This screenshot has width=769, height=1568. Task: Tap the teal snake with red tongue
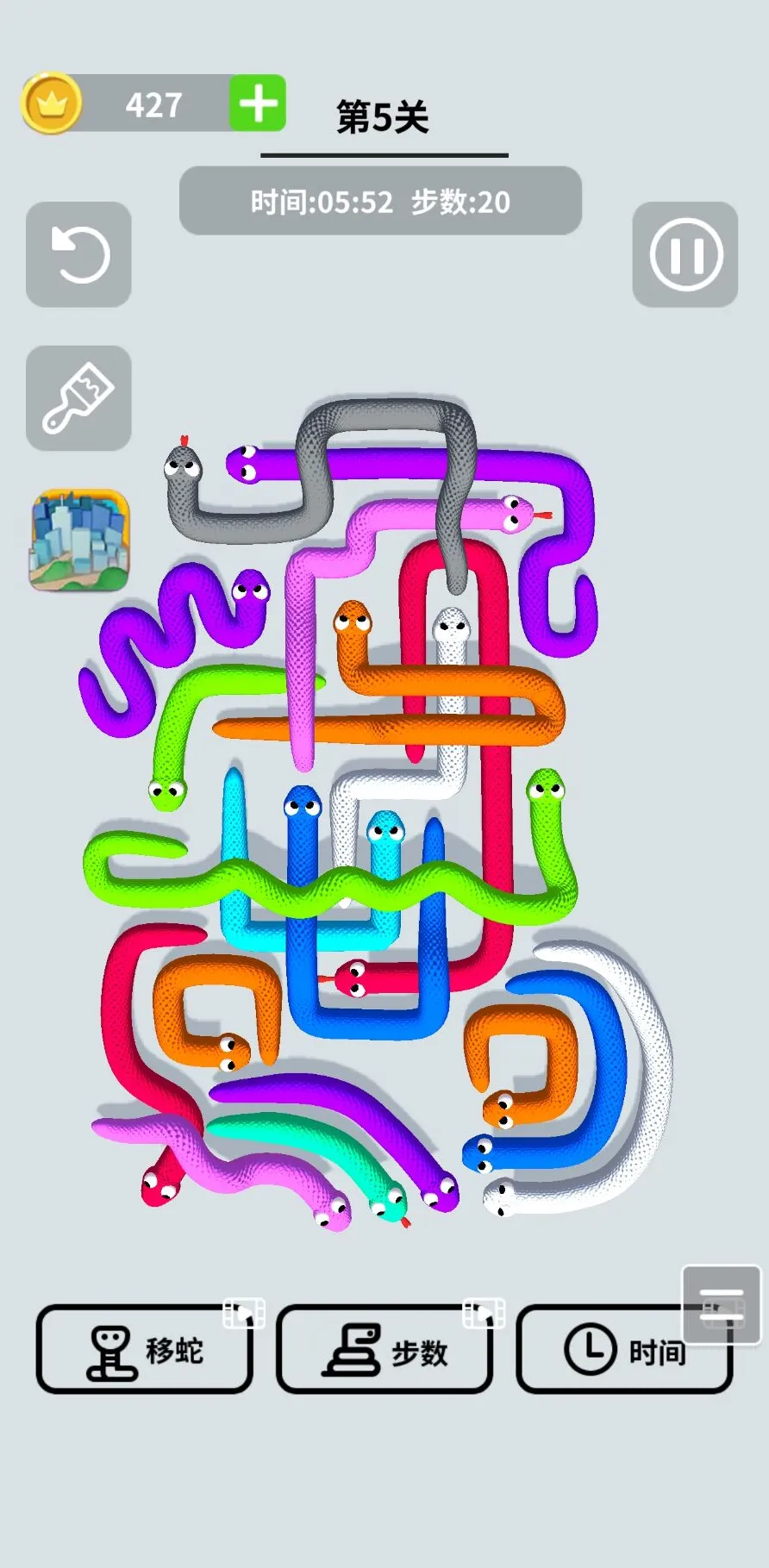[388, 1202]
